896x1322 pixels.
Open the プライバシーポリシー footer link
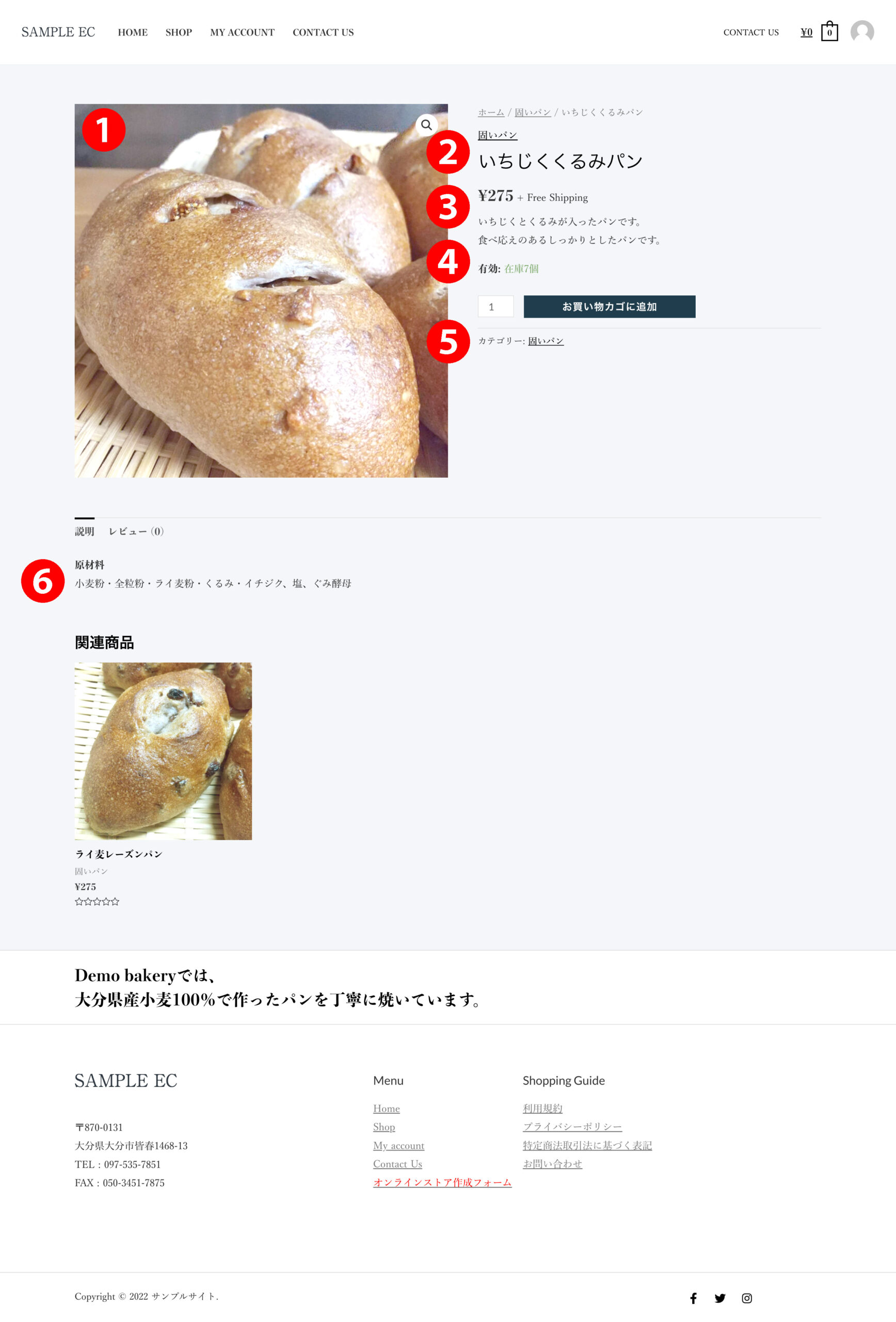[572, 1126]
